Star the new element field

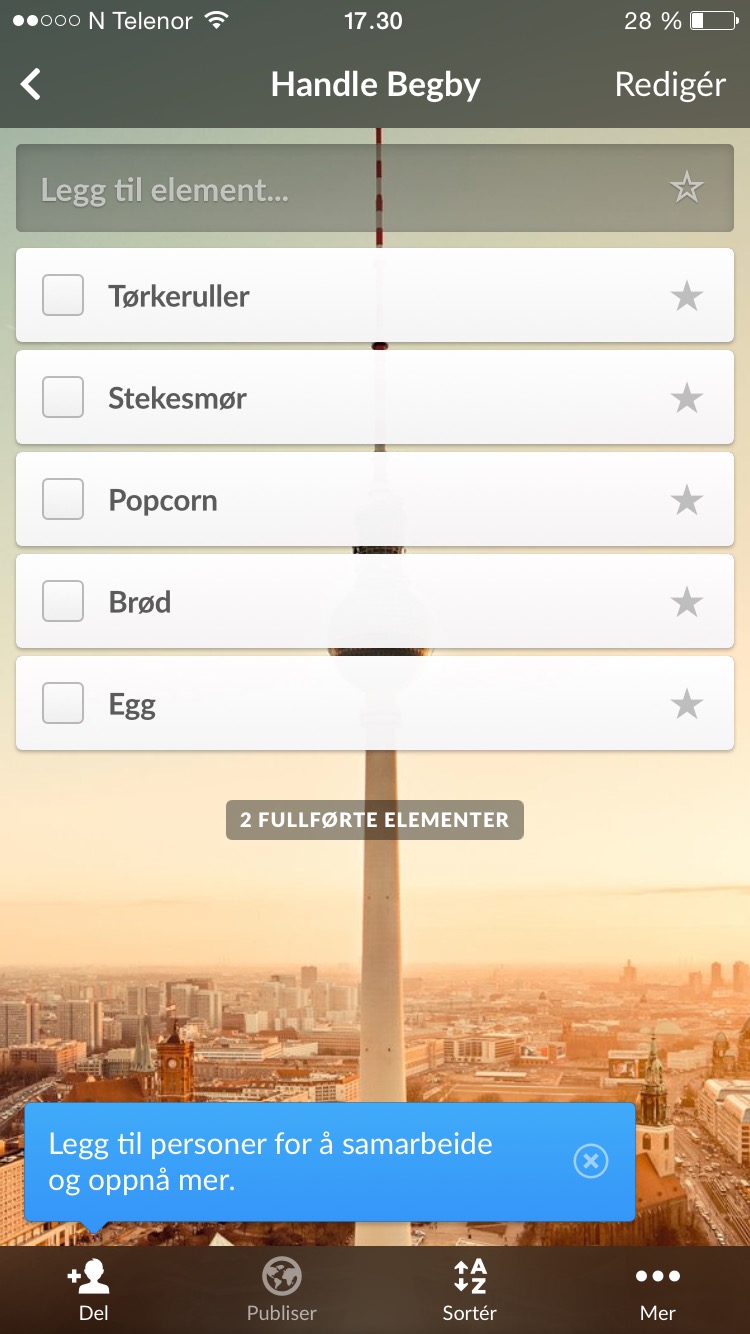[686, 188]
